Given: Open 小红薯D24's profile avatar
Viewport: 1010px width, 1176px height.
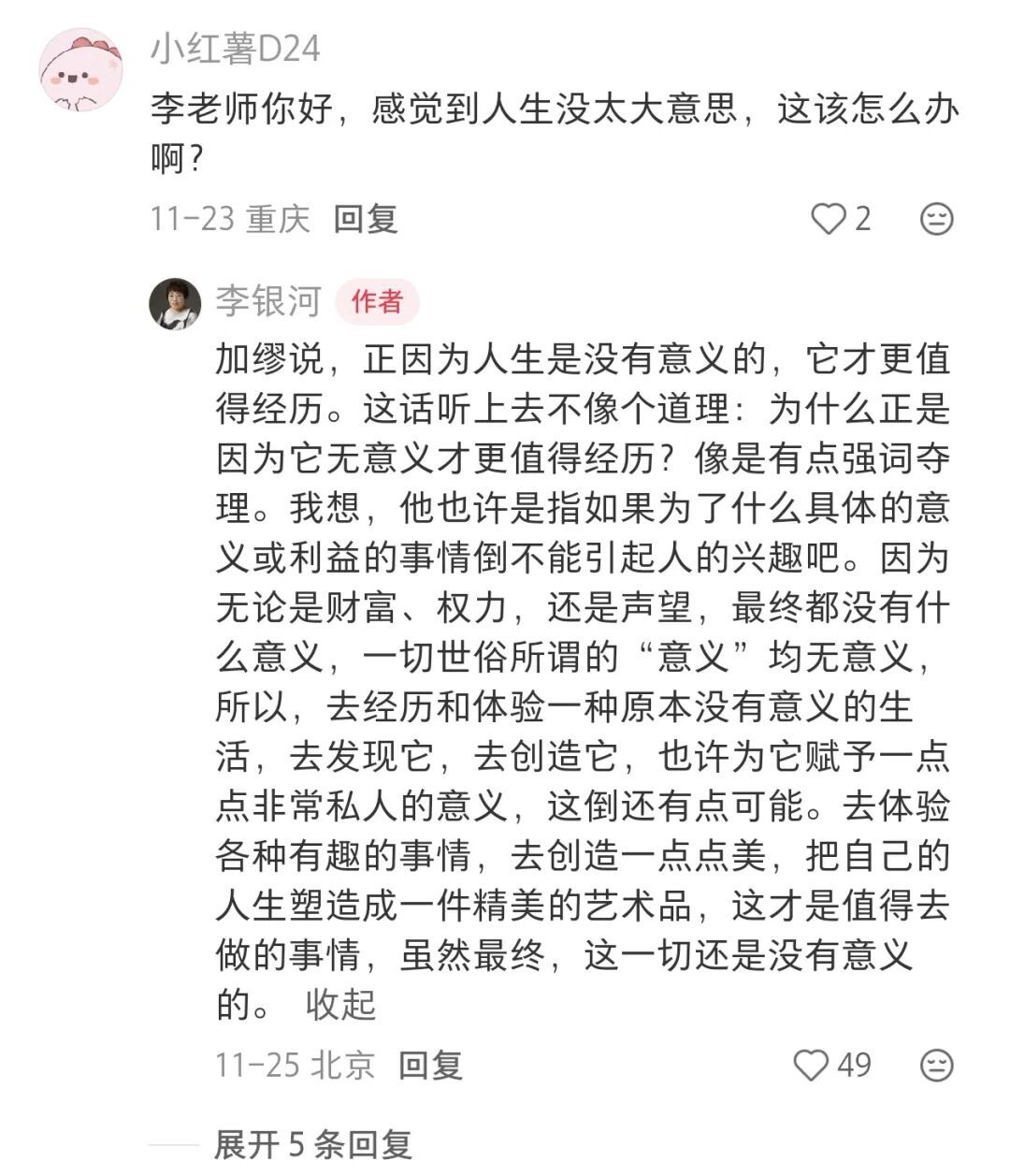Looking at the screenshot, I should 80,70.
